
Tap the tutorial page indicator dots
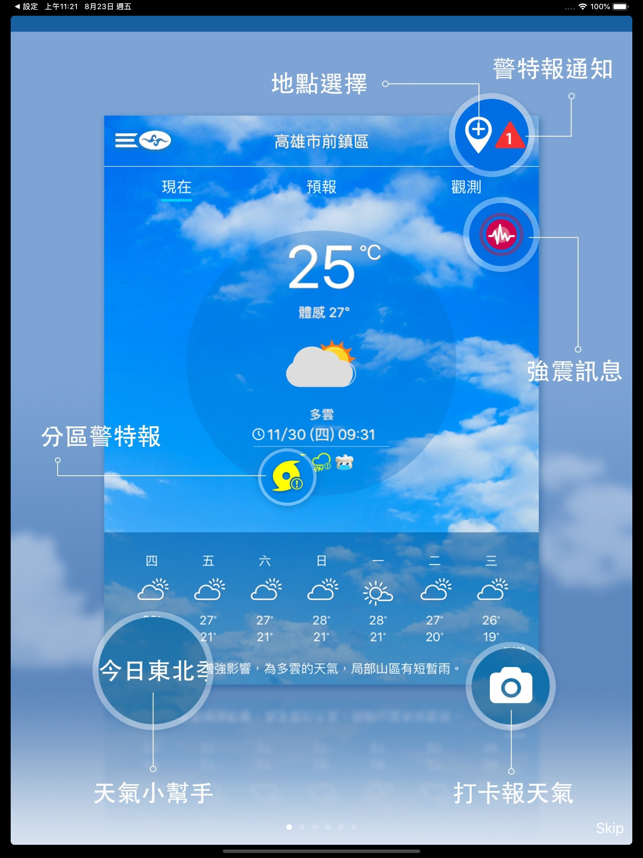click(321, 827)
